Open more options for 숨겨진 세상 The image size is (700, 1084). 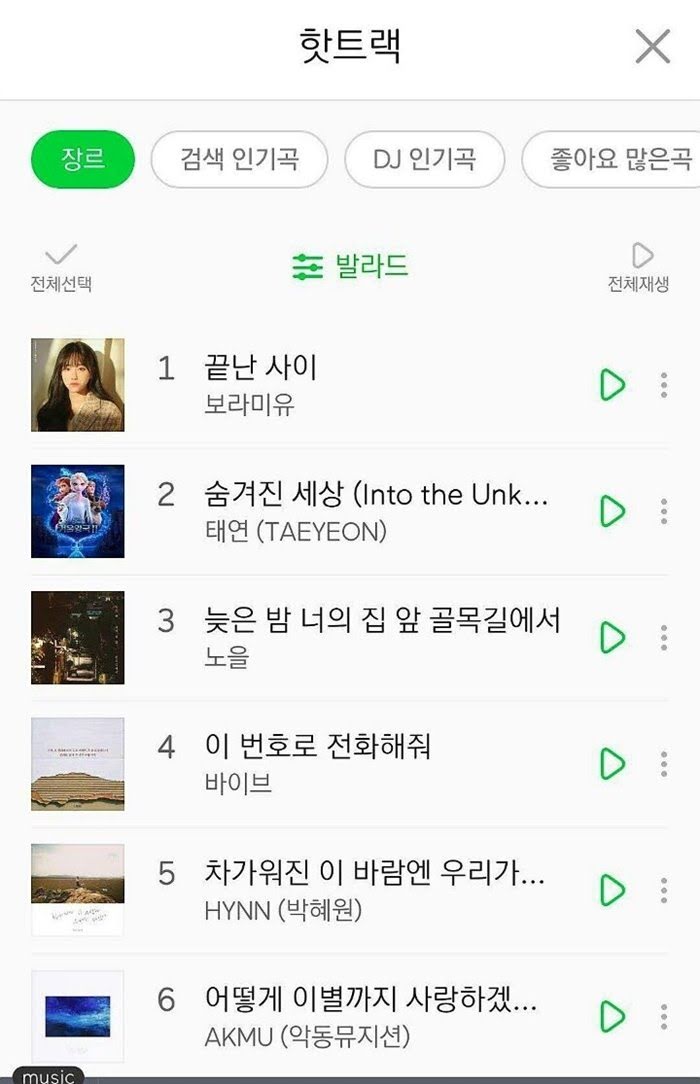(664, 511)
